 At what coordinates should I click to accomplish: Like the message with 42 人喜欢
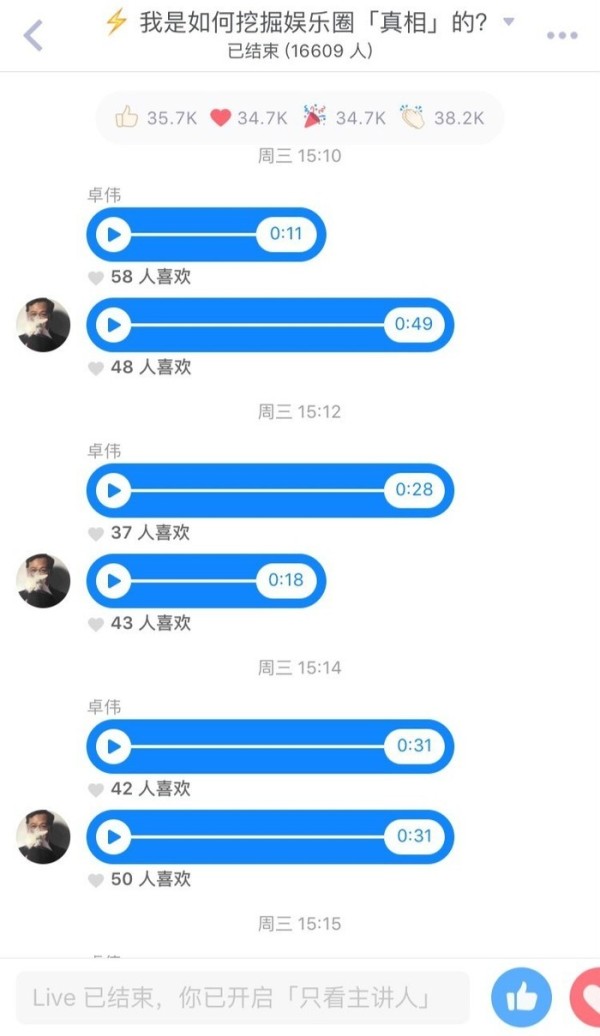(x=96, y=789)
